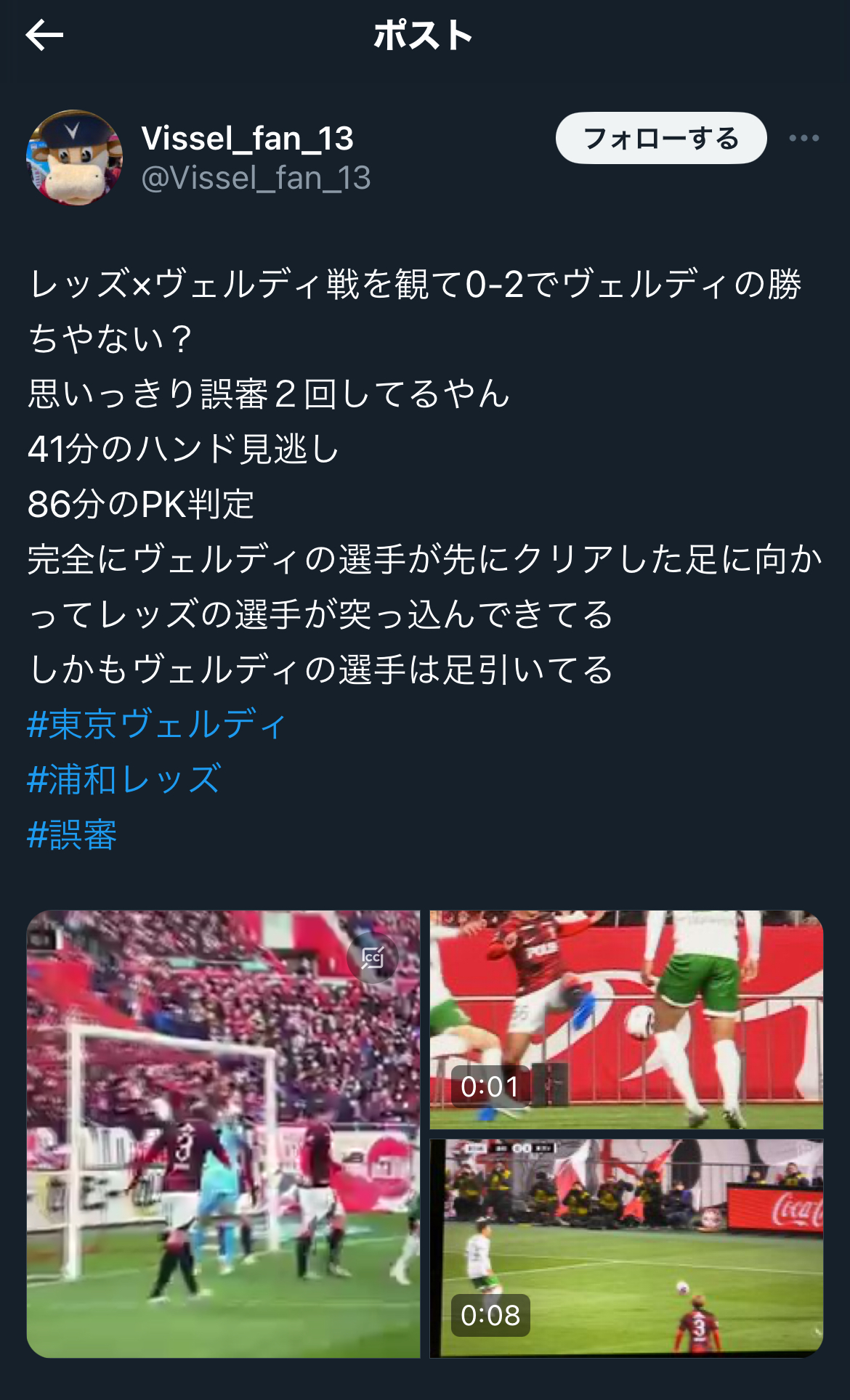Open the @Vissel_fan_13 handle profile
The height and width of the screenshot is (1400, 850).
[x=256, y=178]
